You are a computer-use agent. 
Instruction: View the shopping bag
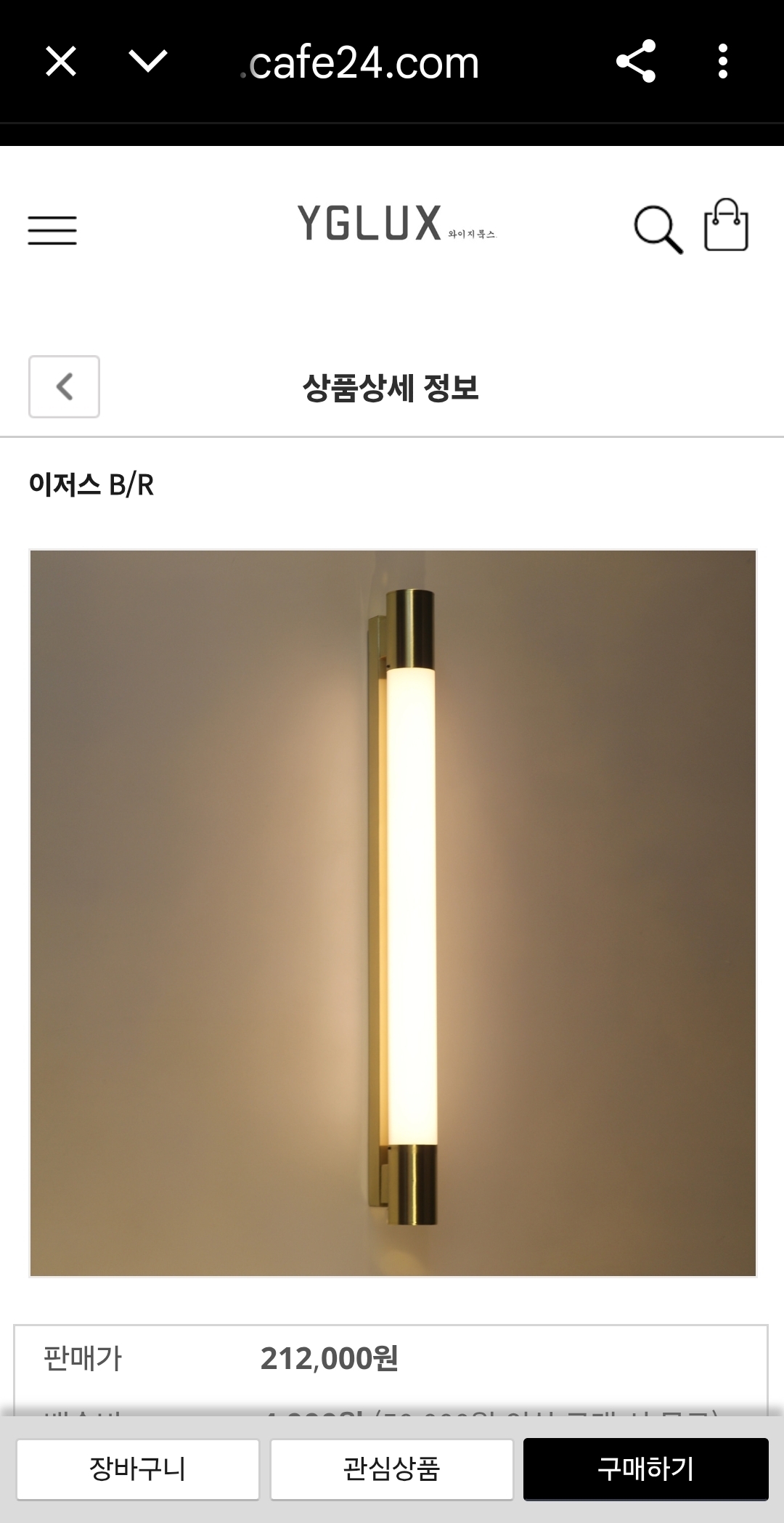(726, 226)
